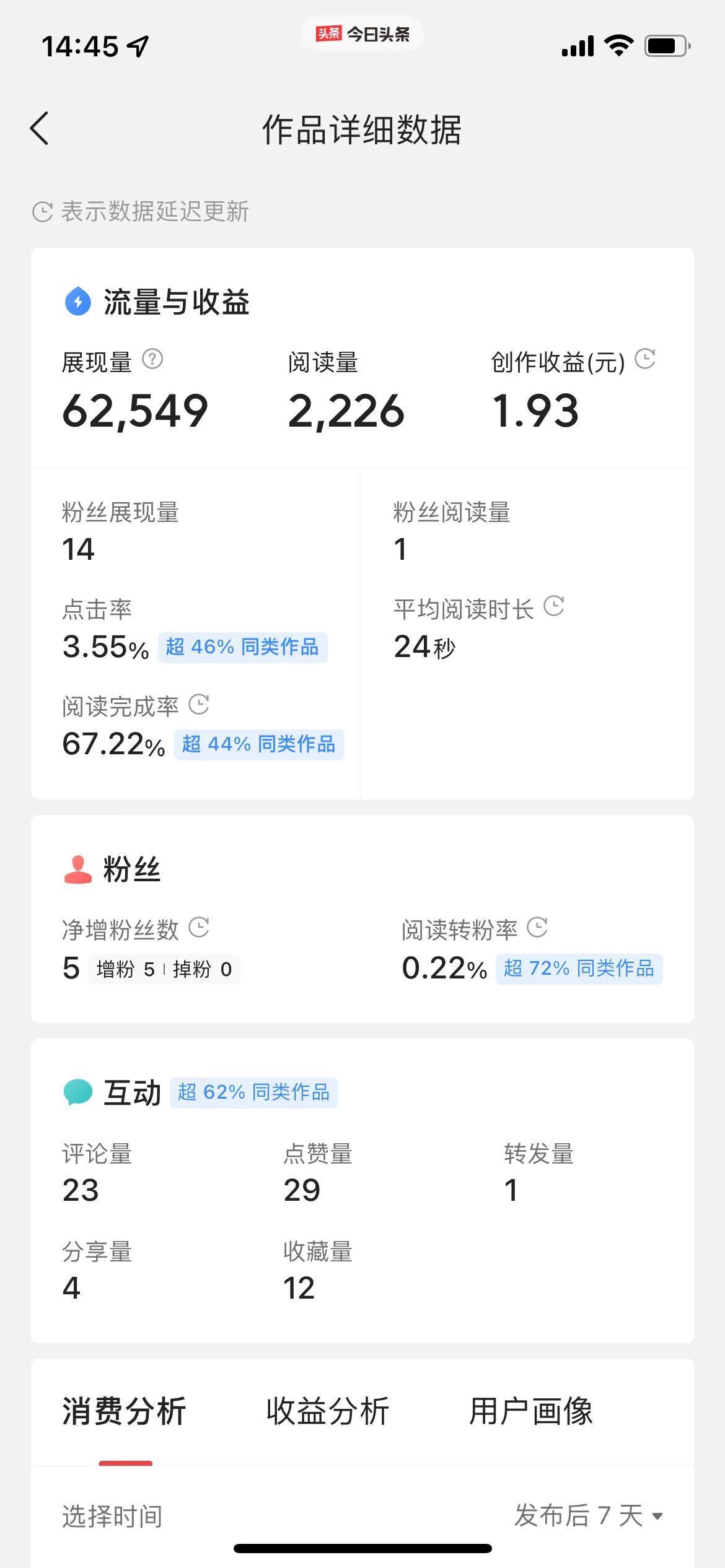Go back using the top-left arrow

[x=39, y=129]
